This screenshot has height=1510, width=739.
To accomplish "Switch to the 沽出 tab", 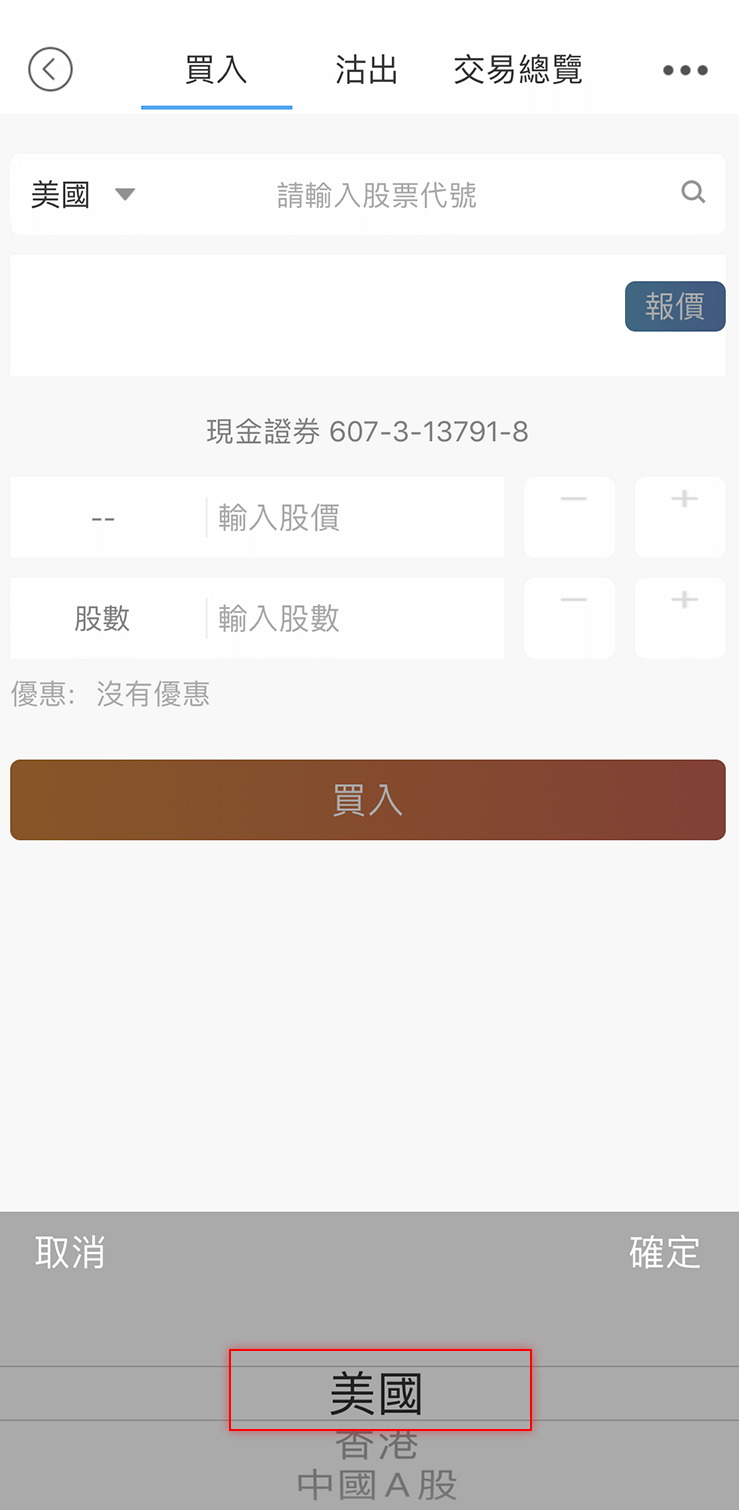I will click(366, 70).
